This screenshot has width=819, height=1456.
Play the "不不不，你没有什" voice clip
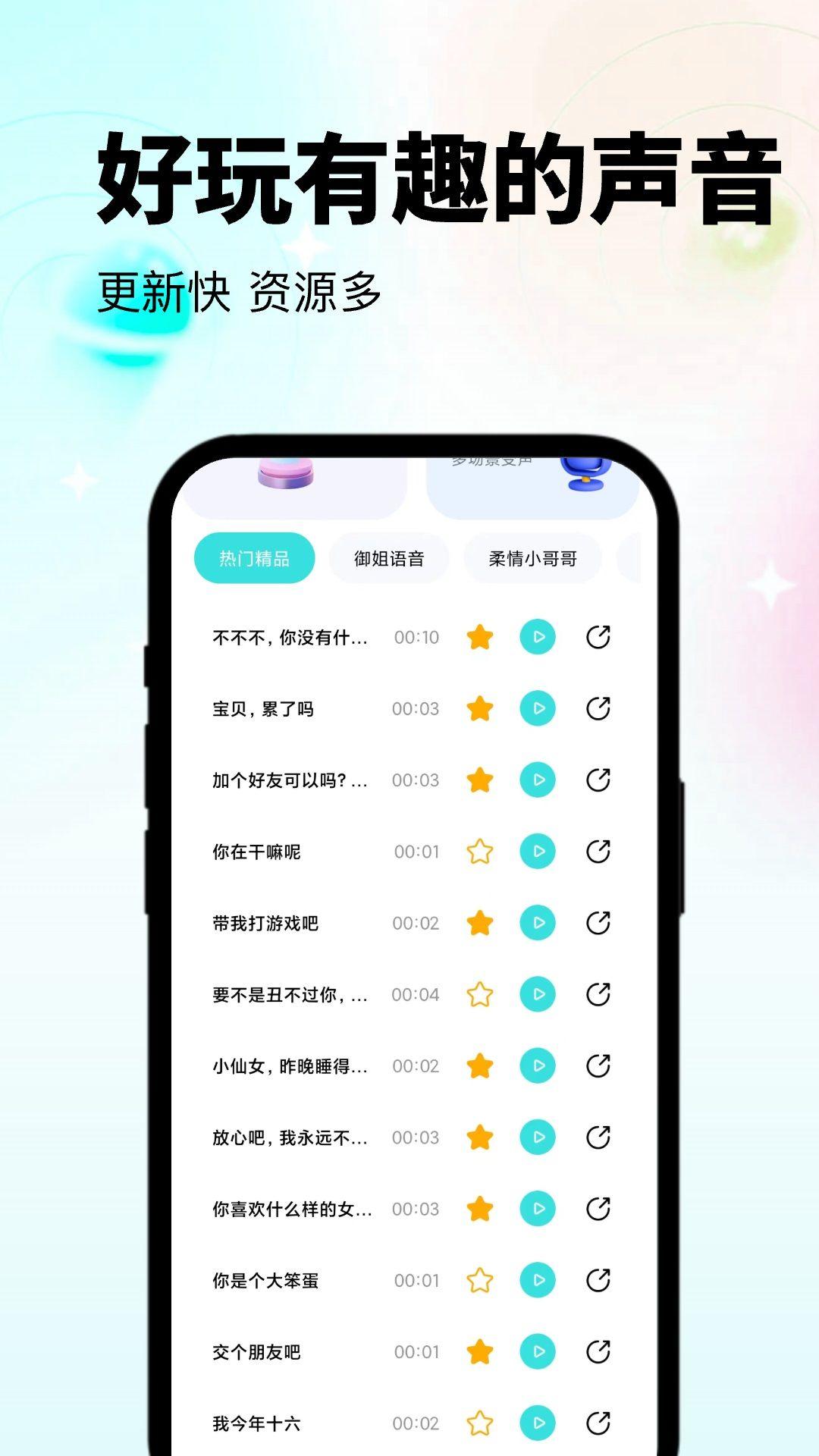[x=538, y=639]
